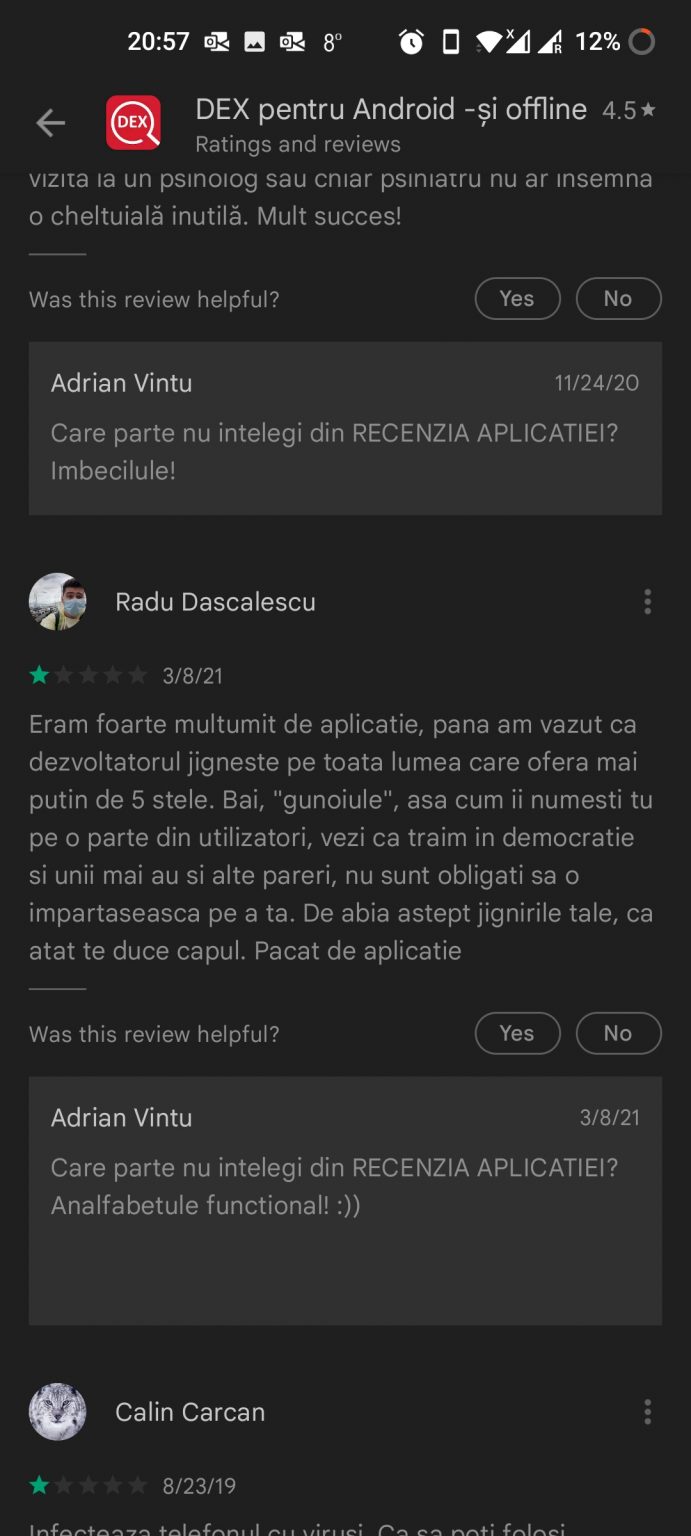Image resolution: width=691 pixels, height=1536 pixels.
Task: Mark the review above Radu's as not helpful
Action: (x=618, y=299)
